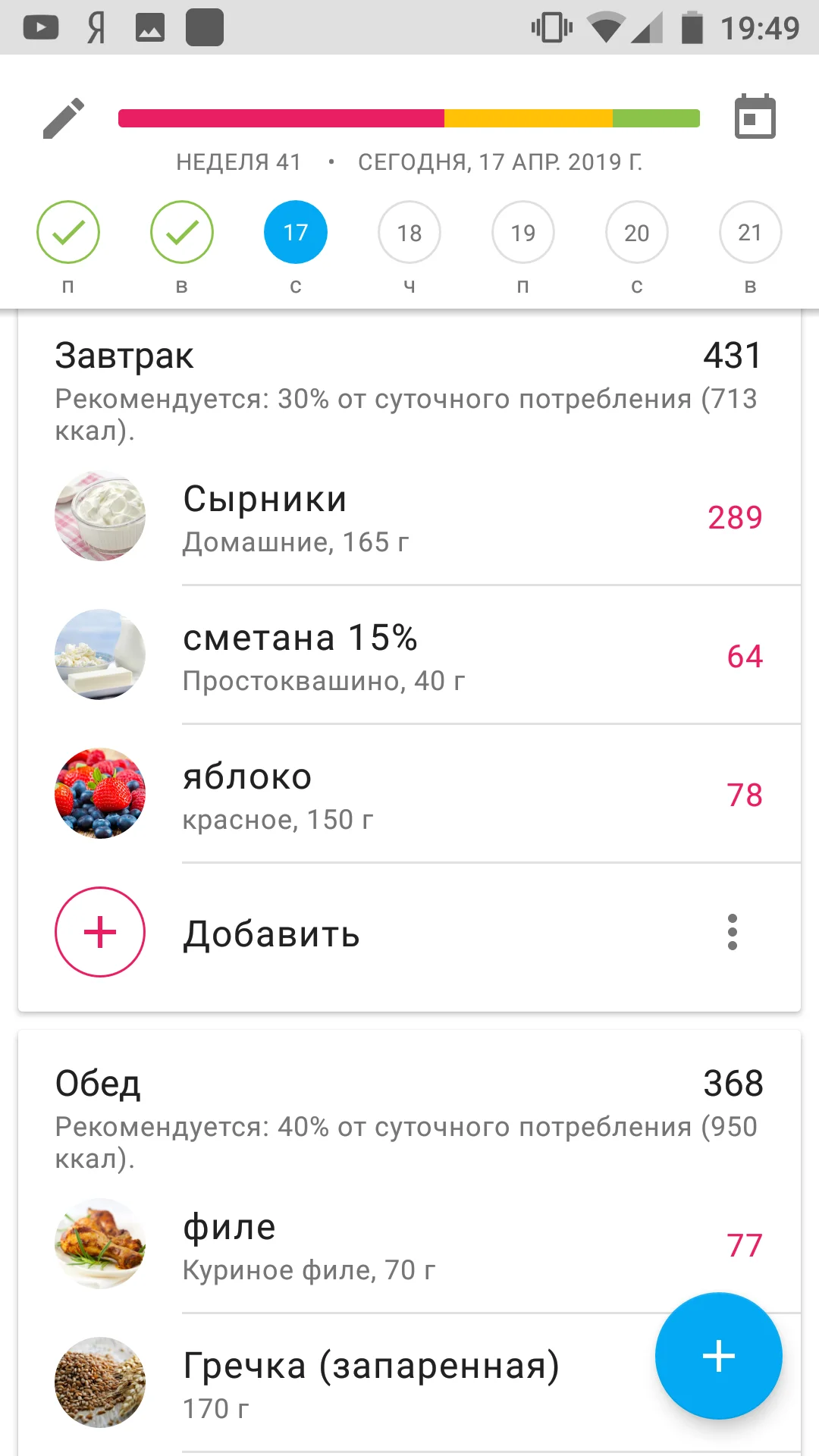819x1456 pixels.
Task: Open breakfast overflow menu next to Добавить
Action: (732, 932)
